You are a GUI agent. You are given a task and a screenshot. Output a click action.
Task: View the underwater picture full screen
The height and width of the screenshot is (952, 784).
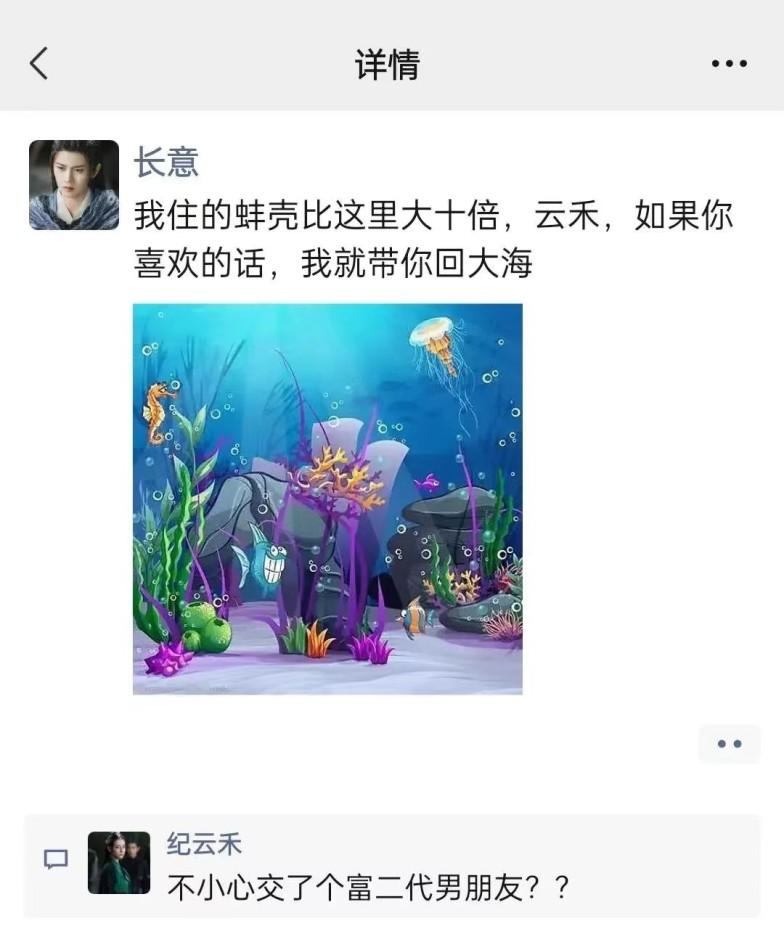pos(327,498)
